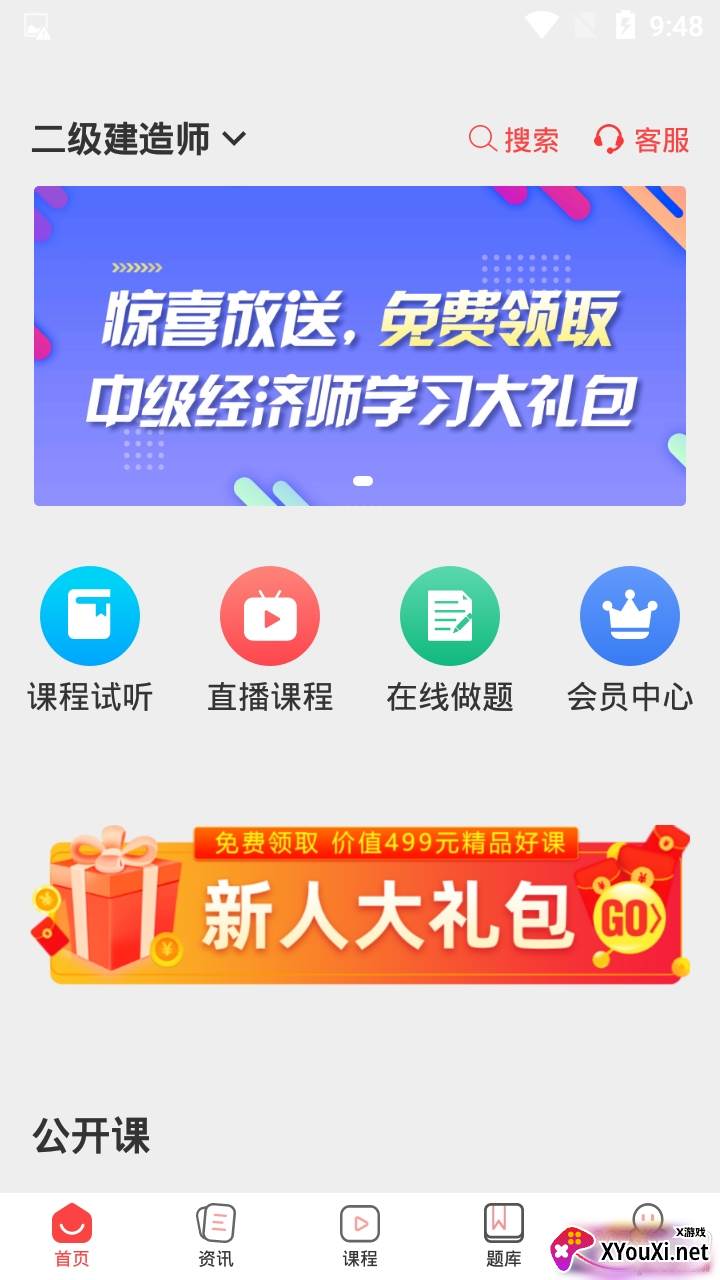Viewport: 720px width, 1280px height.
Task: Switch to the 课程 tab
Action: click(360, 1235)
